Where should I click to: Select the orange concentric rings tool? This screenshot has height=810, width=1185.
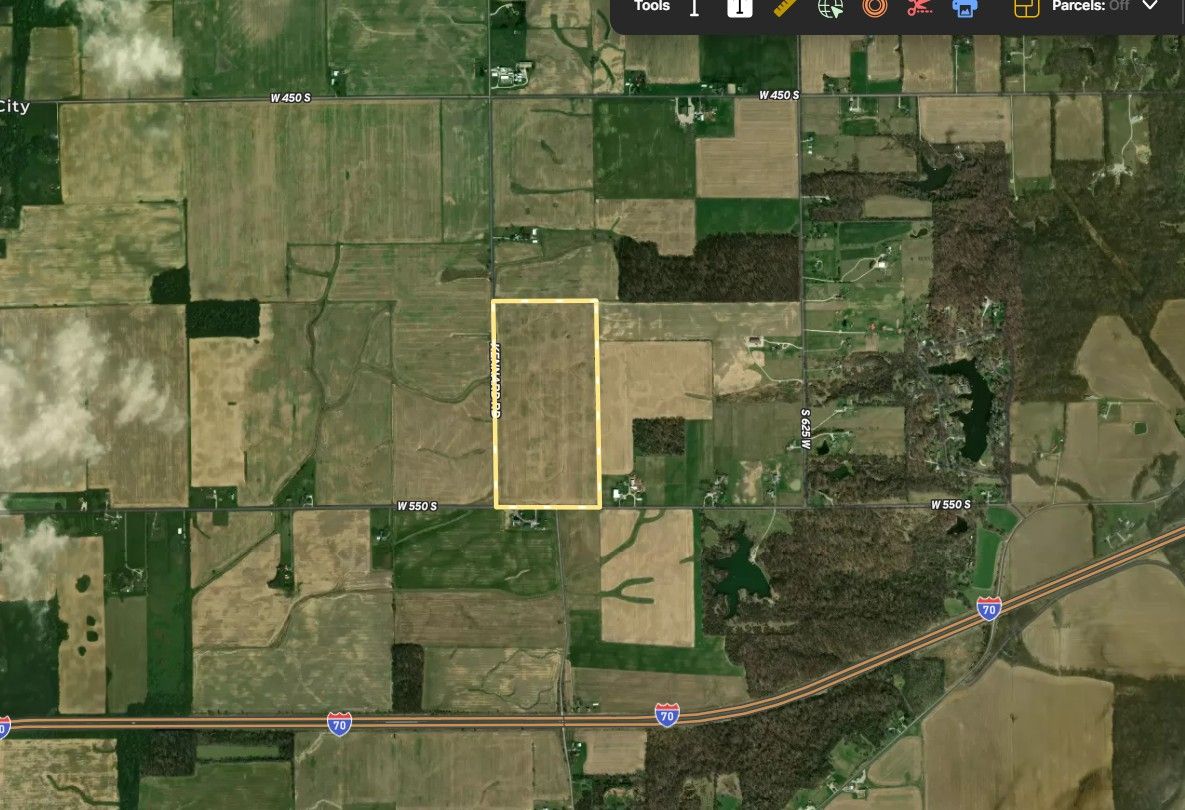875,8
